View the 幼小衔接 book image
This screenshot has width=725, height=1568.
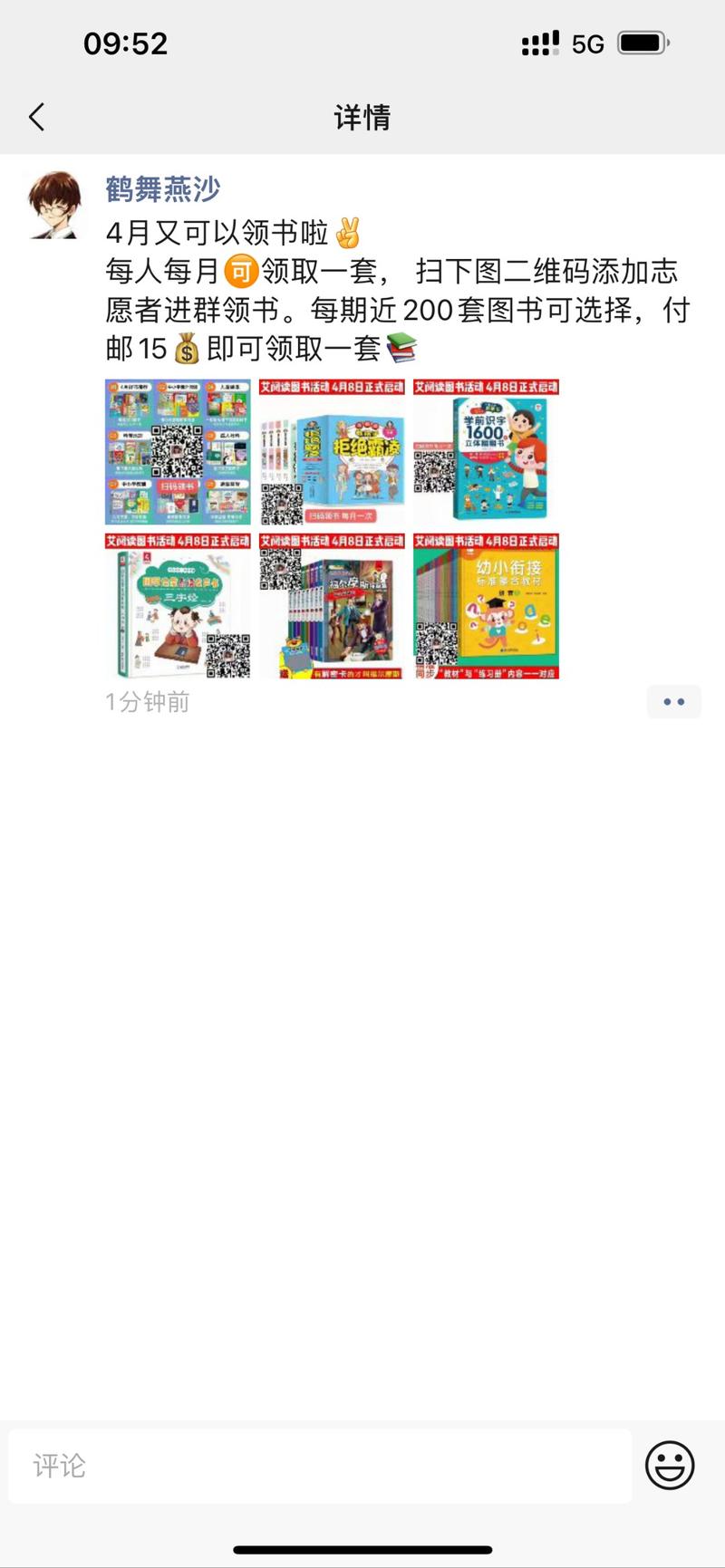[486, 606]
